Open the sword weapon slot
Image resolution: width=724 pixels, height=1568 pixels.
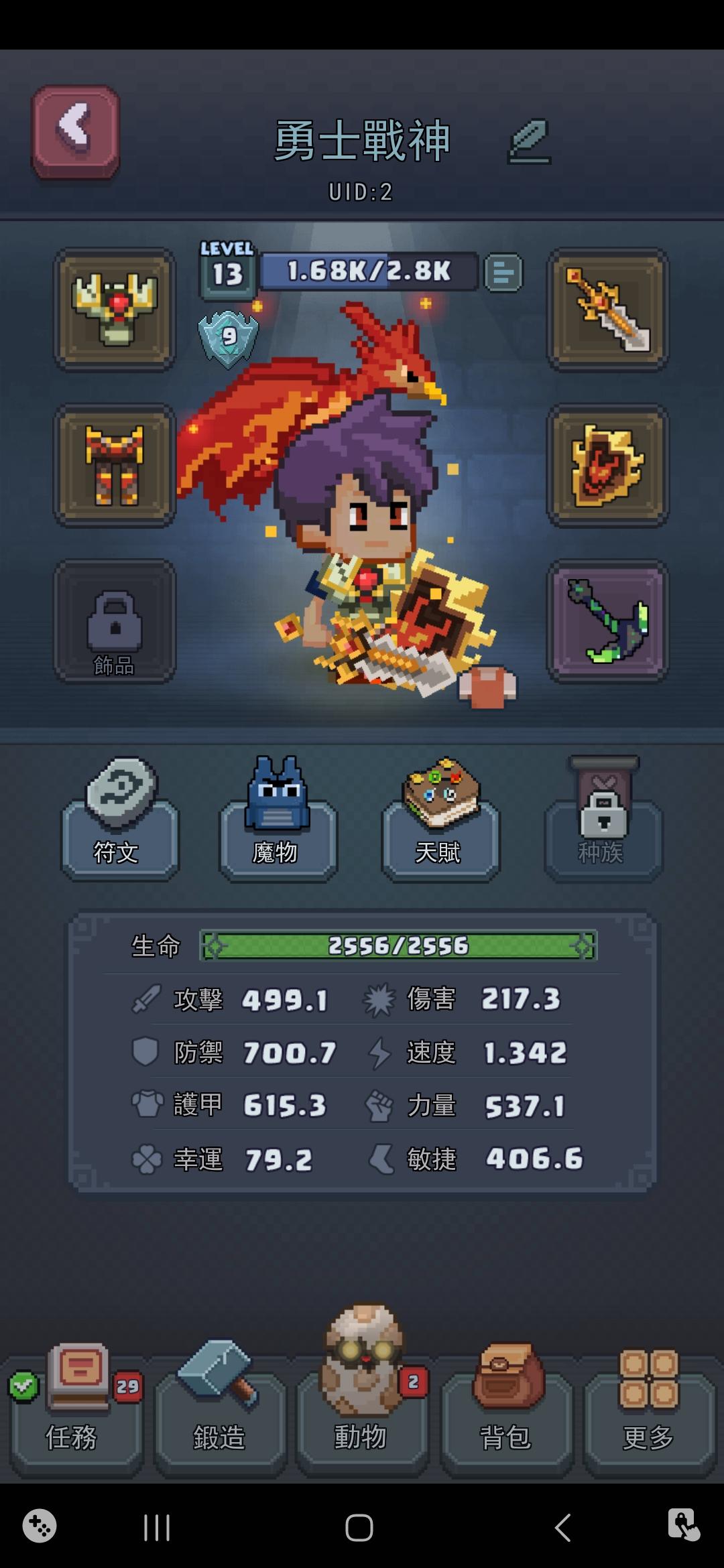click(607, 309)
